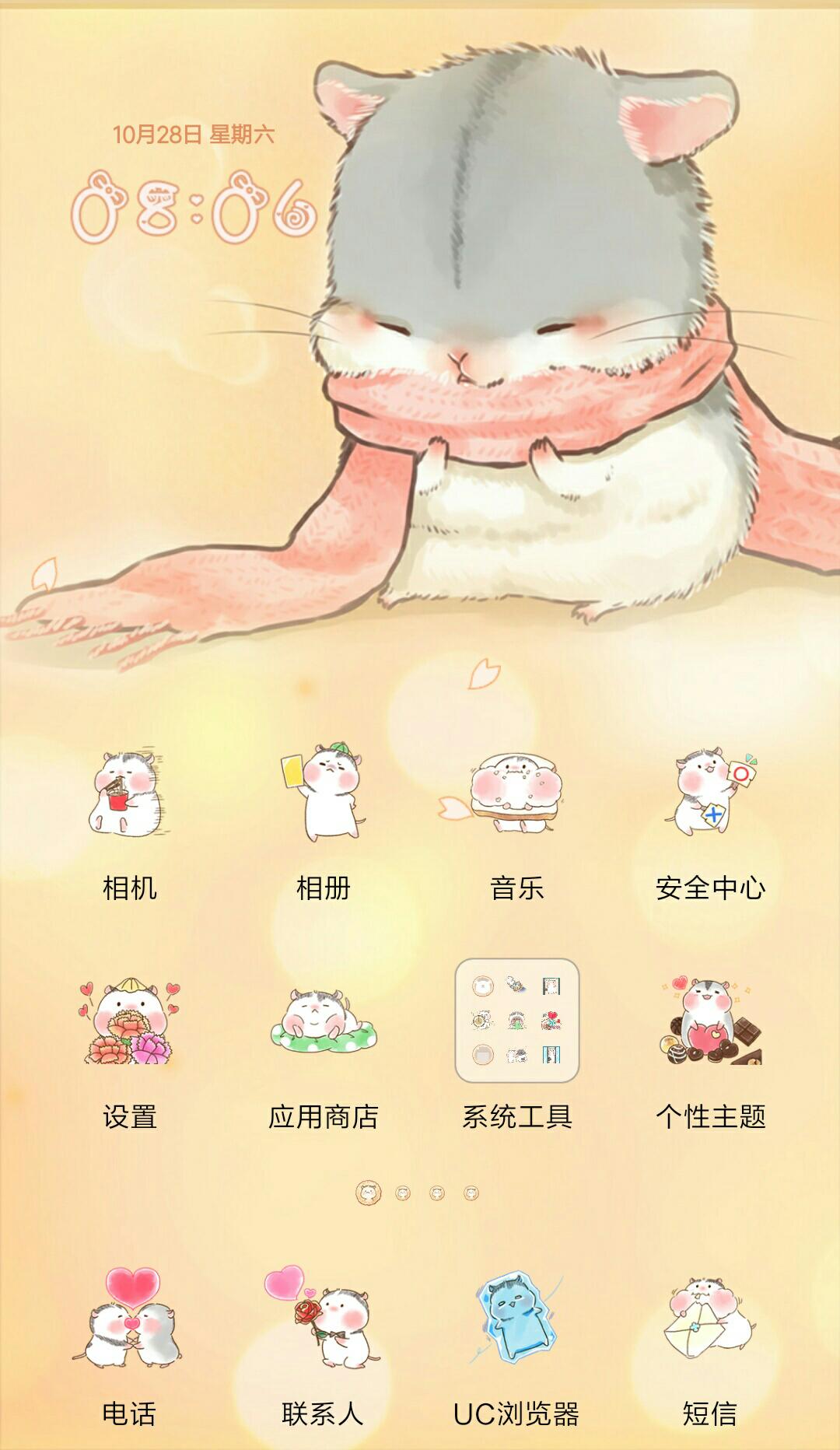The image size is (840, 1450).
Task: Tap the 08:06 clock widget
Action: click(x=194, y=207)
